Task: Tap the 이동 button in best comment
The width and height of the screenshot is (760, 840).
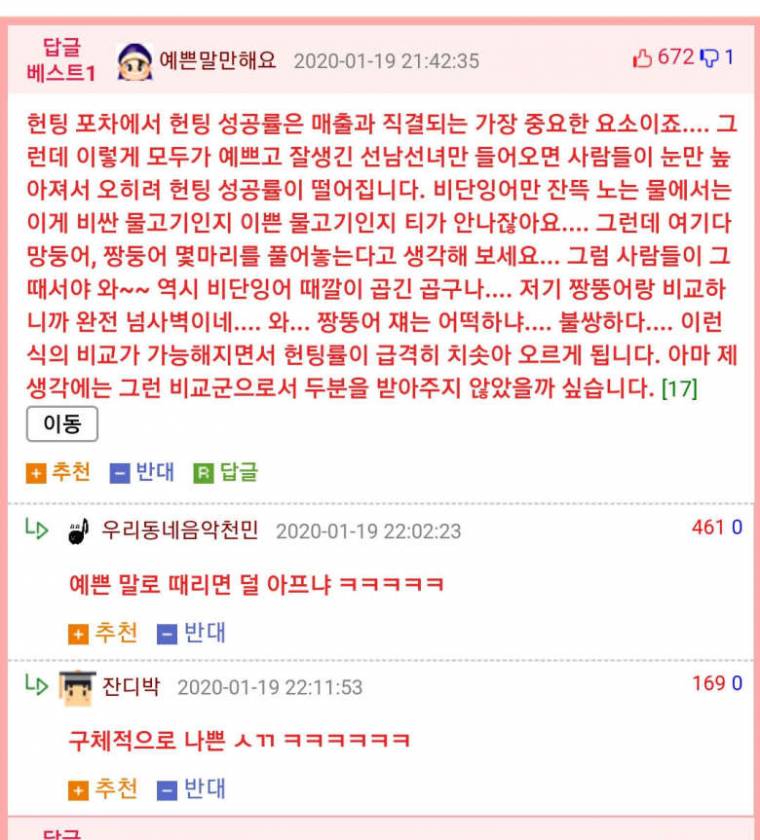Action: coord(61,425)
